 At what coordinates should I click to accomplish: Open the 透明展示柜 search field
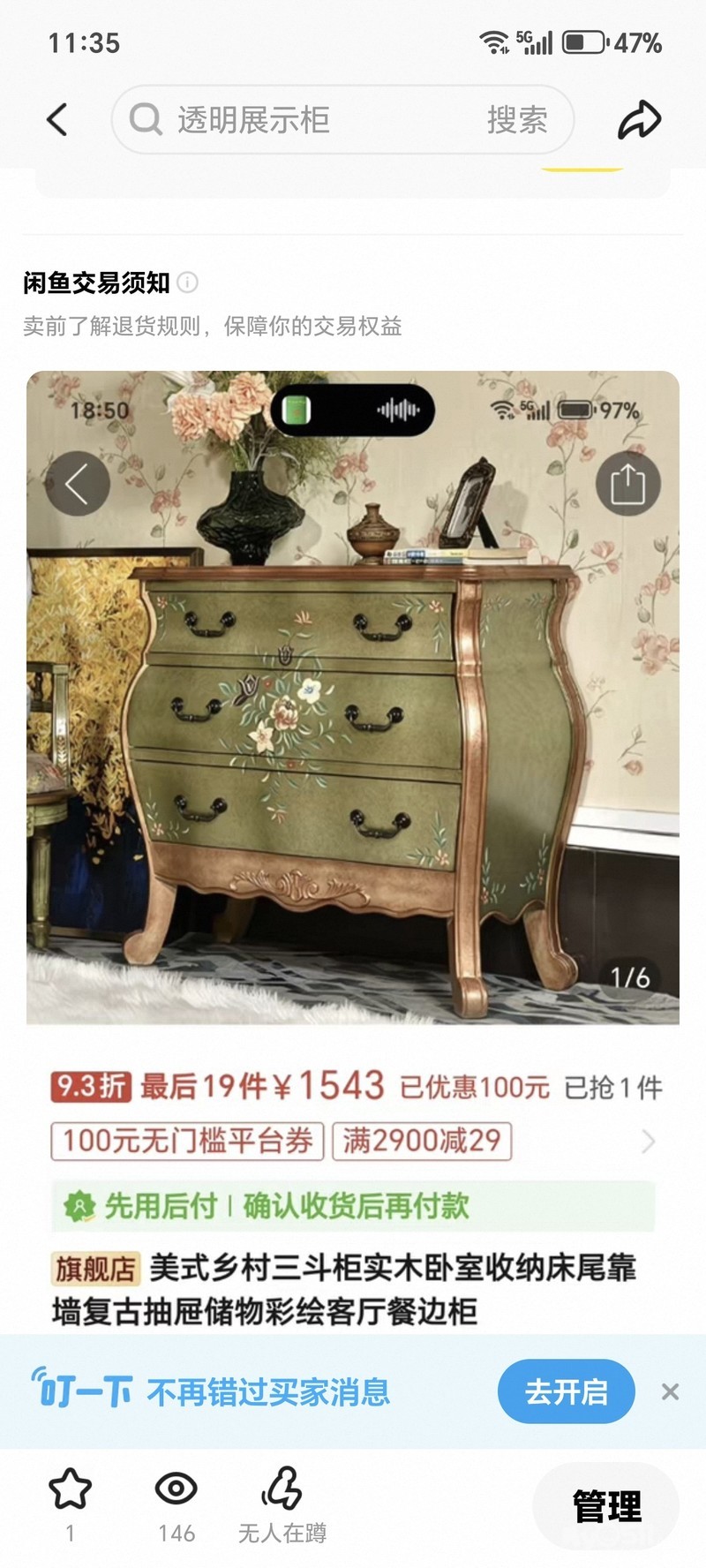pos(300,119)
